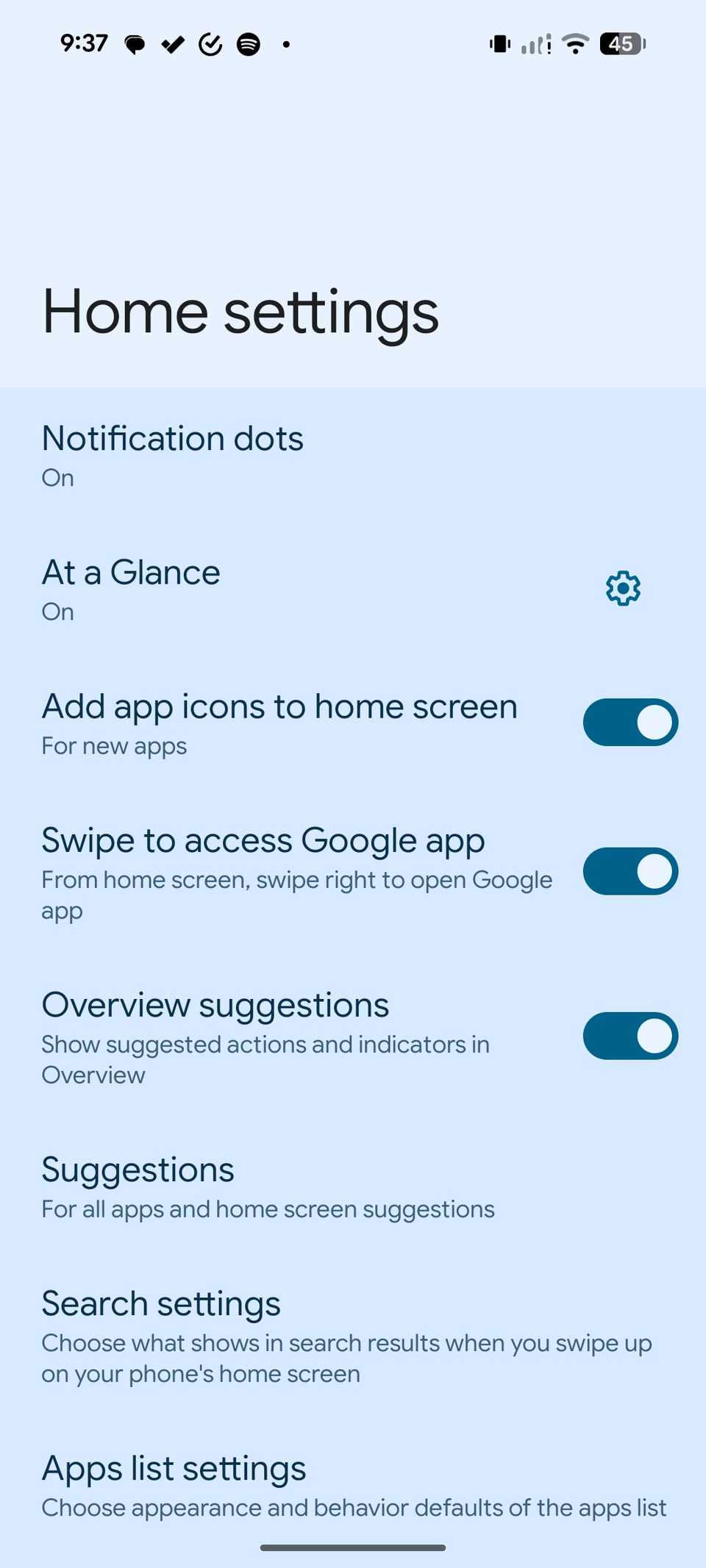Viewport: 706px width, 1568px height.
Task: Turn off Swipe to access Google app
Action: click(630, 871)
